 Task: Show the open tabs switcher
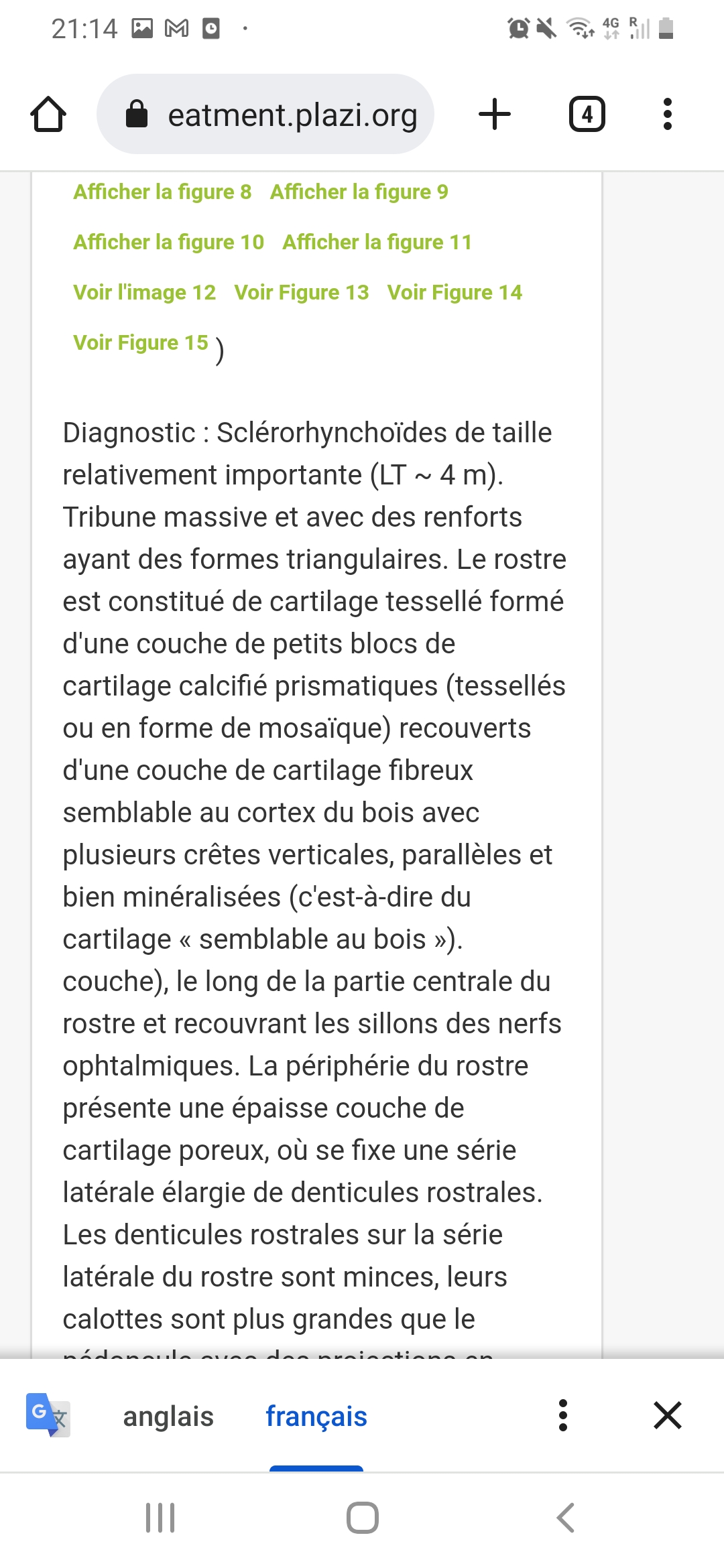[x=587, y=115]
